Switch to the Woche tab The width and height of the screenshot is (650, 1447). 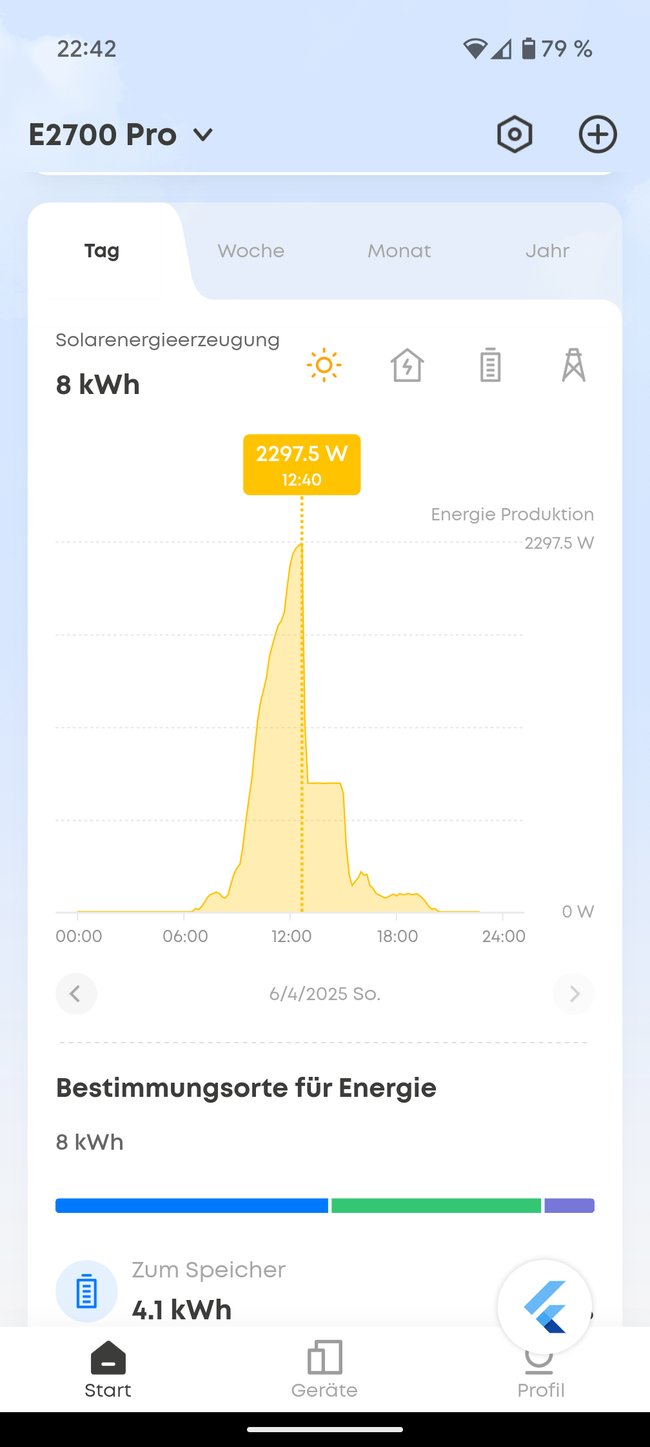[x=251, y=251]
